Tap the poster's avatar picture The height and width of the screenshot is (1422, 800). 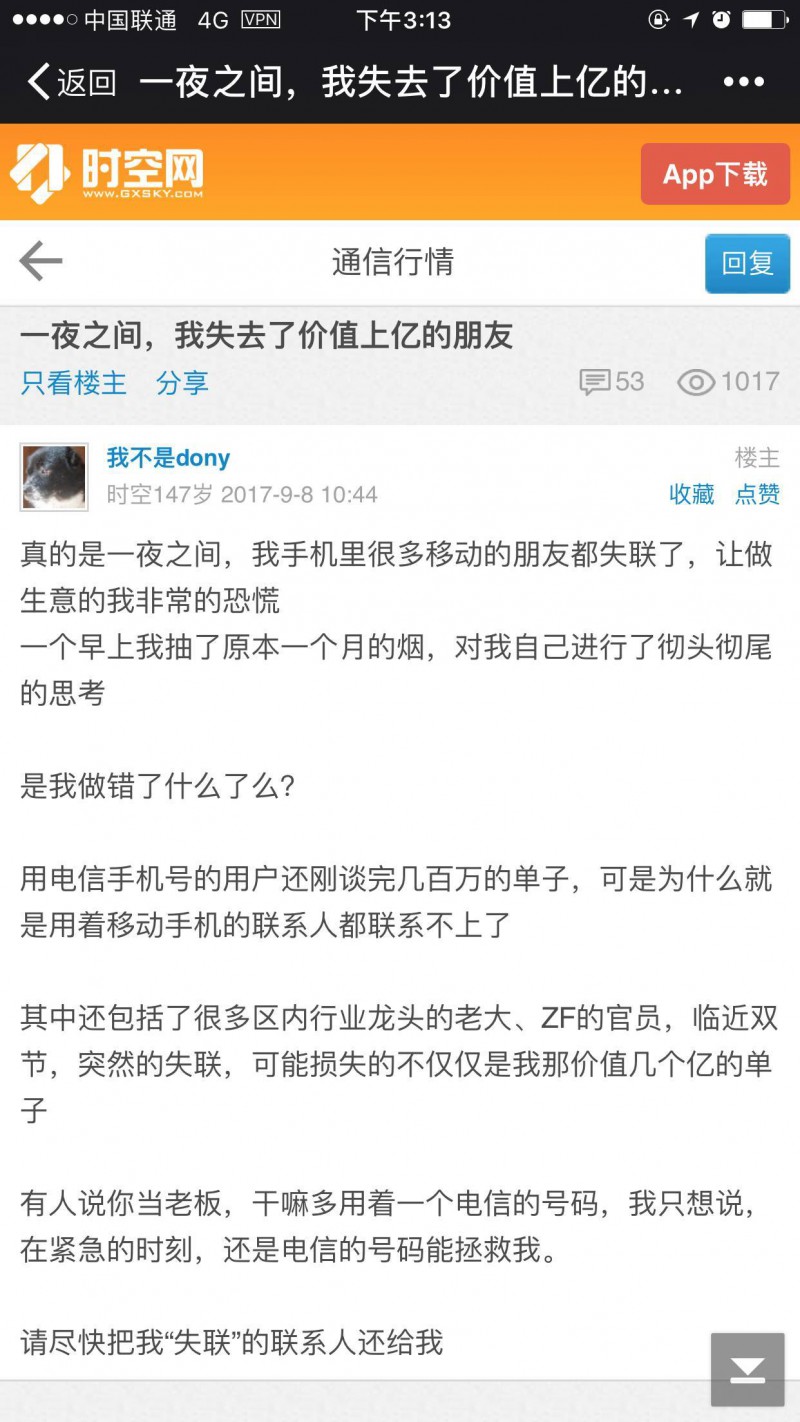(54, 477)
